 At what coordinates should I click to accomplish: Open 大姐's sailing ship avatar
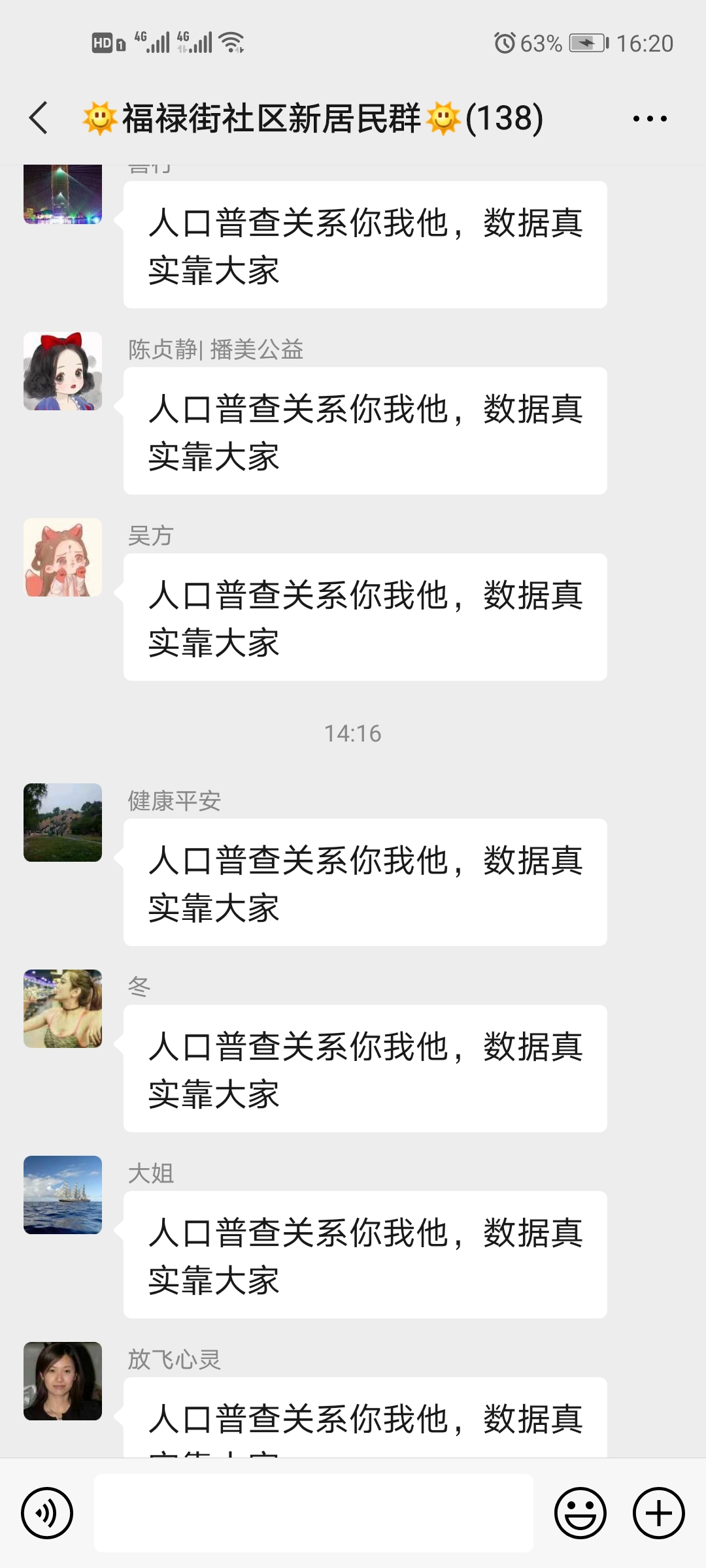pos(63,1195)
